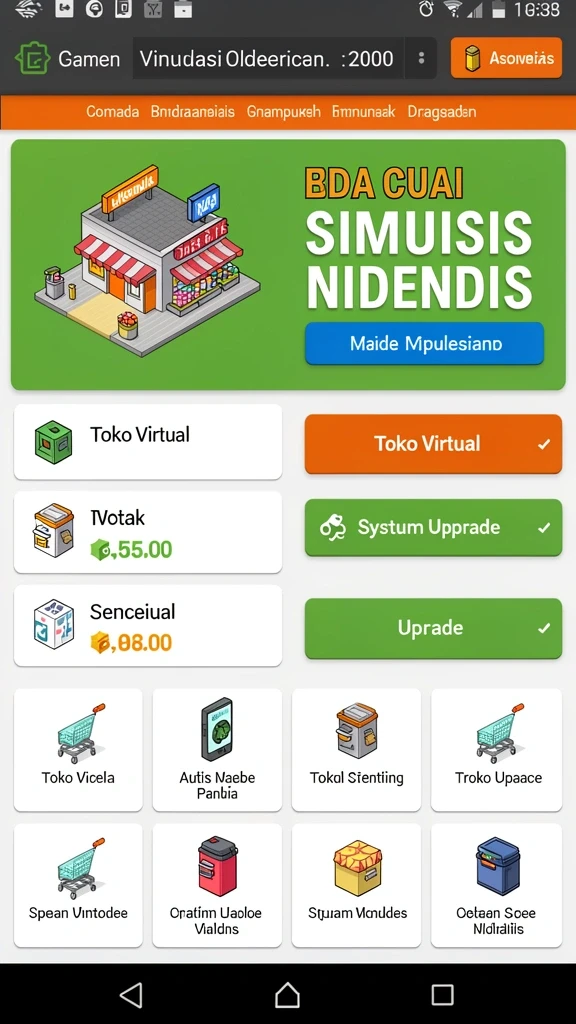
Task: Open the Senceiual item card
Action: (x=148, y=626)
